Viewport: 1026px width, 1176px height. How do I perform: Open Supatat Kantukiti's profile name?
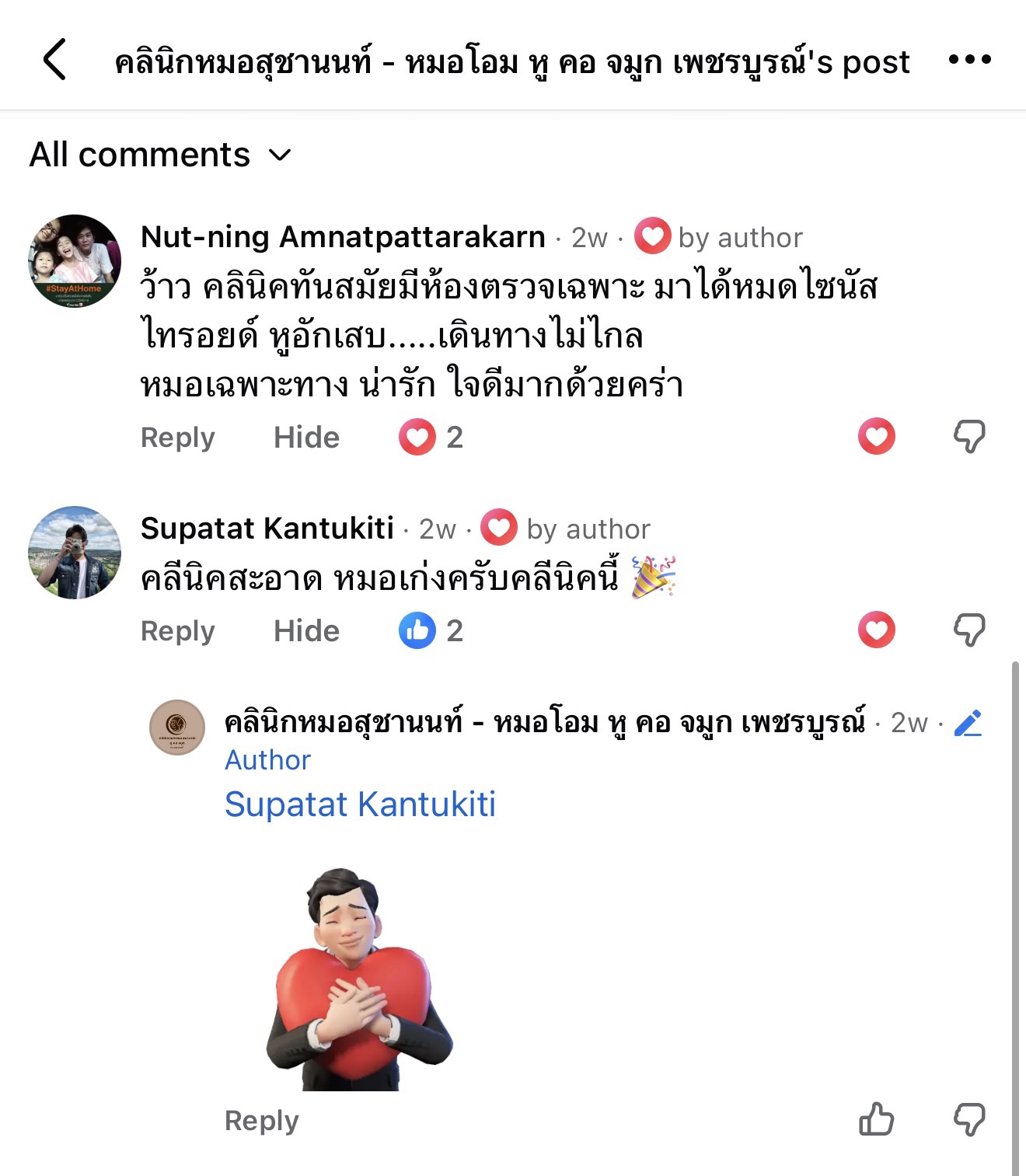tap(267, 529)
